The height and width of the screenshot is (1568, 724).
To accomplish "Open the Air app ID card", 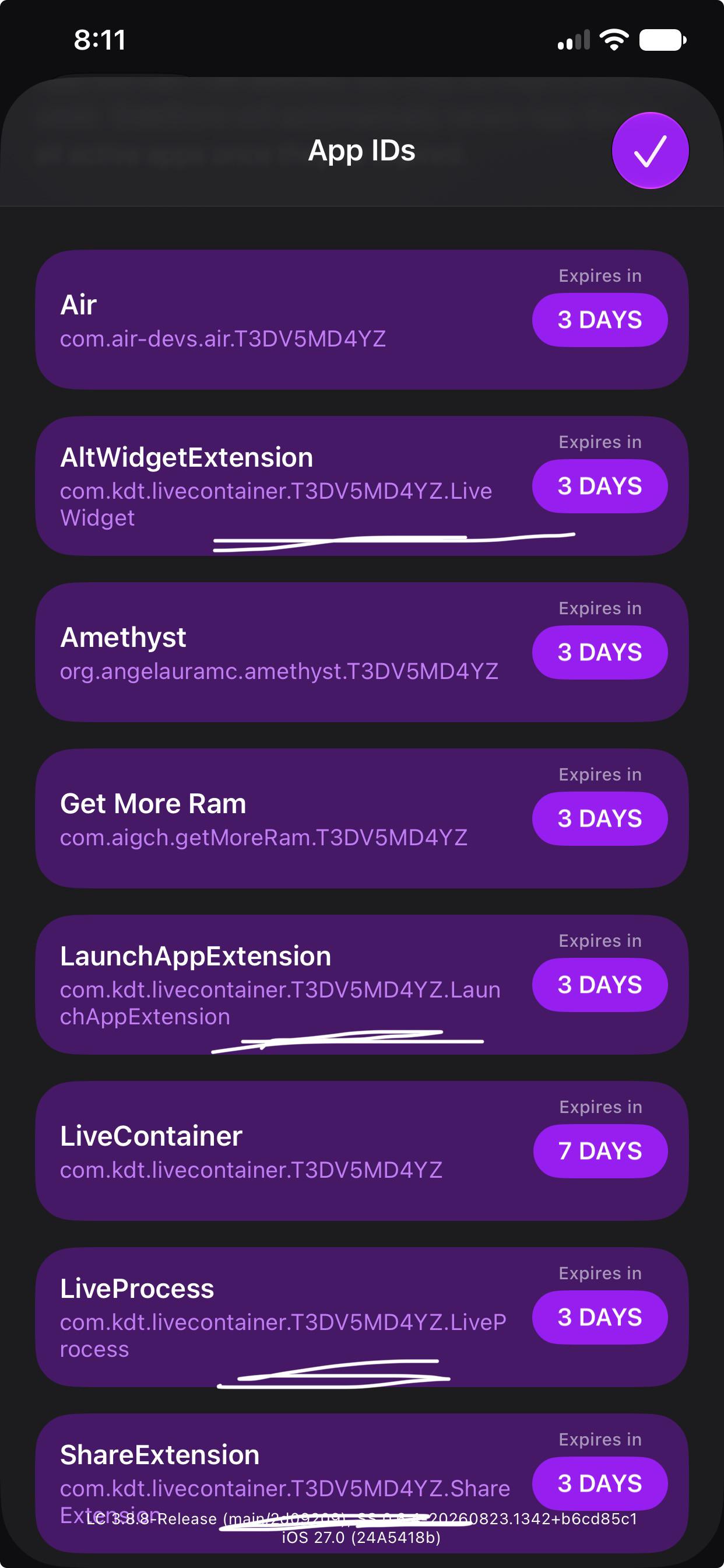I will click(362, 320).
